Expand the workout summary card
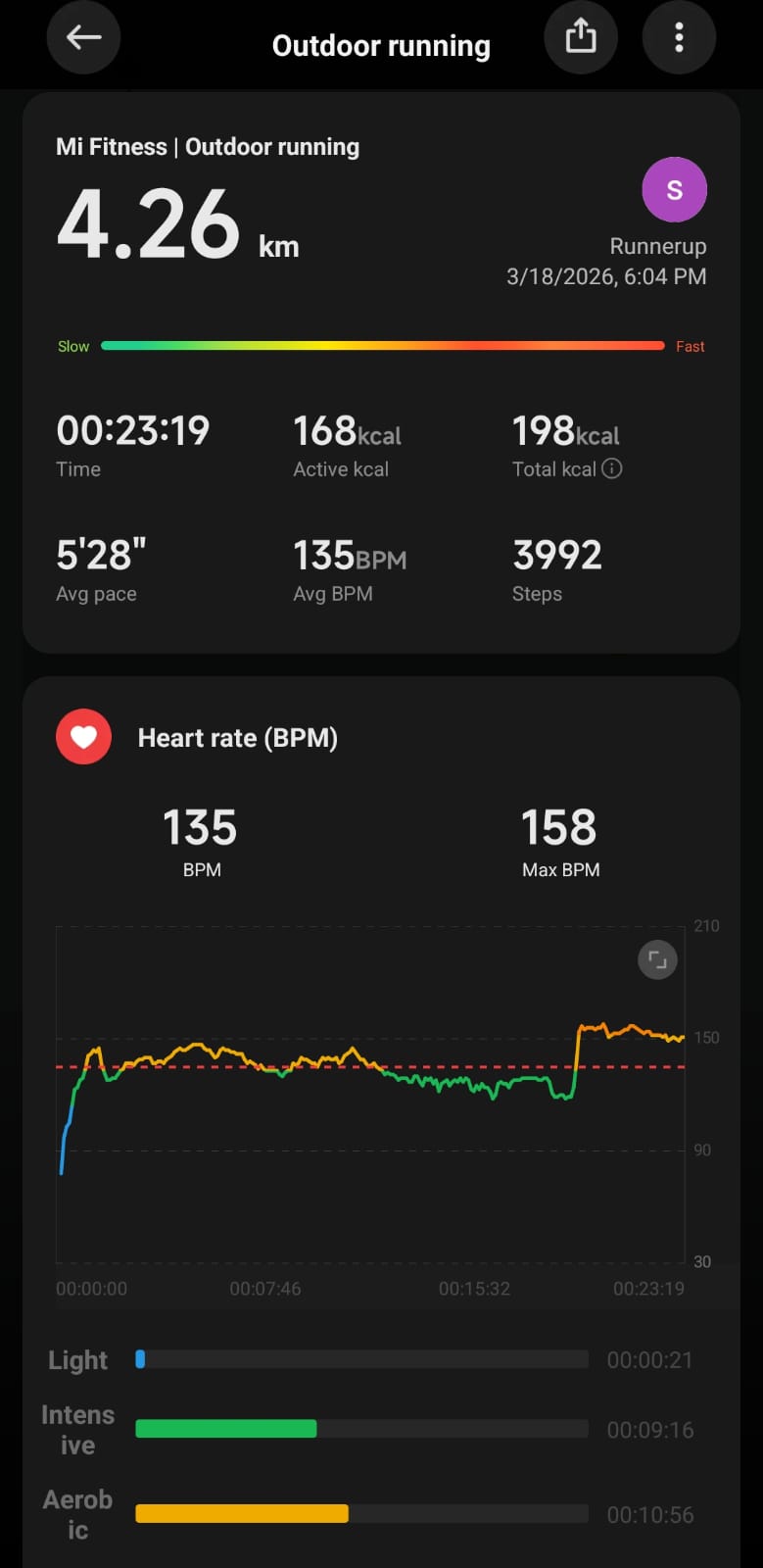Screen dimensions: 763x1568 pyautogui.click(x=382, y=372)
